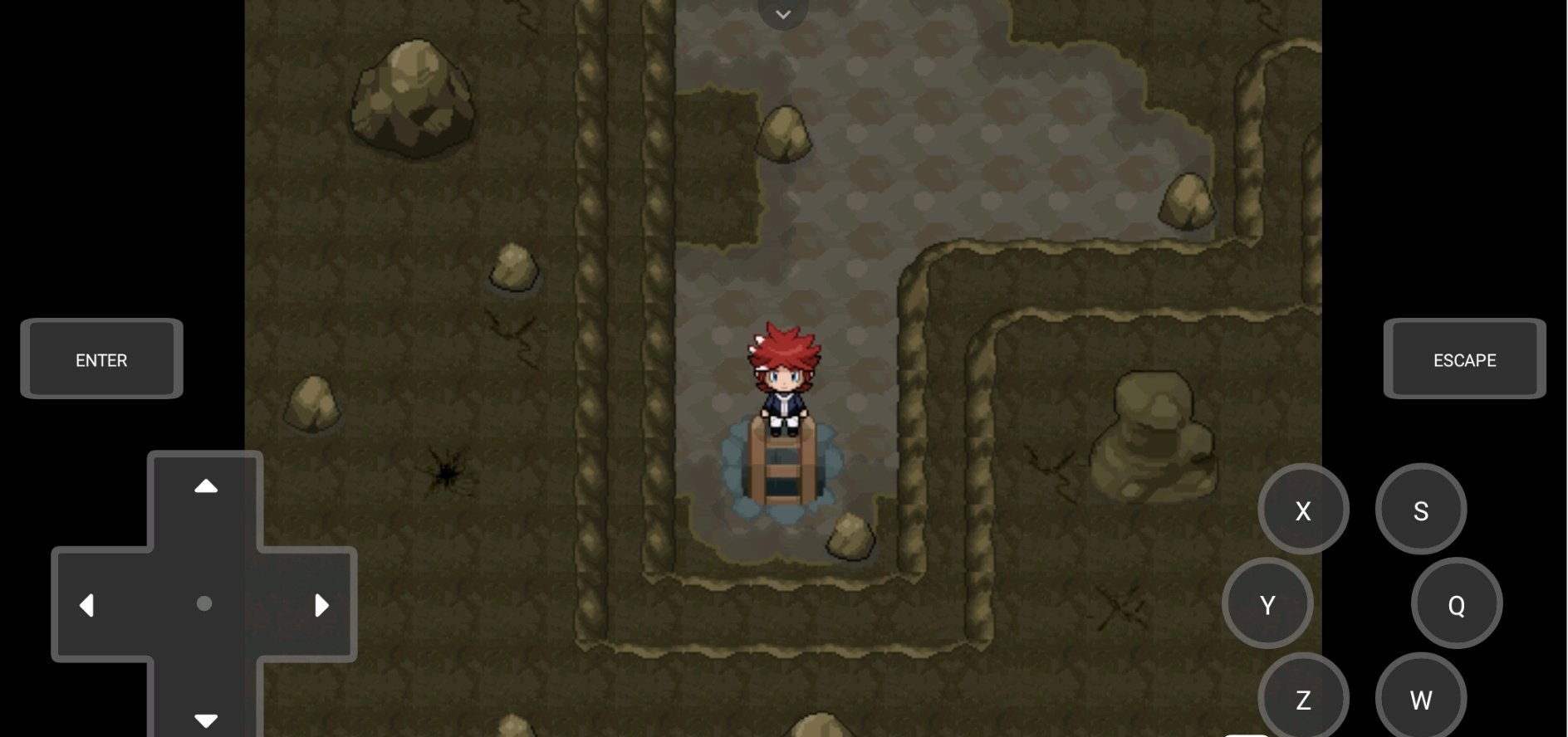Screen dimensions: 1568x737
Task: Move down with the d-pad arrow
Action: [x=205, y=717]
